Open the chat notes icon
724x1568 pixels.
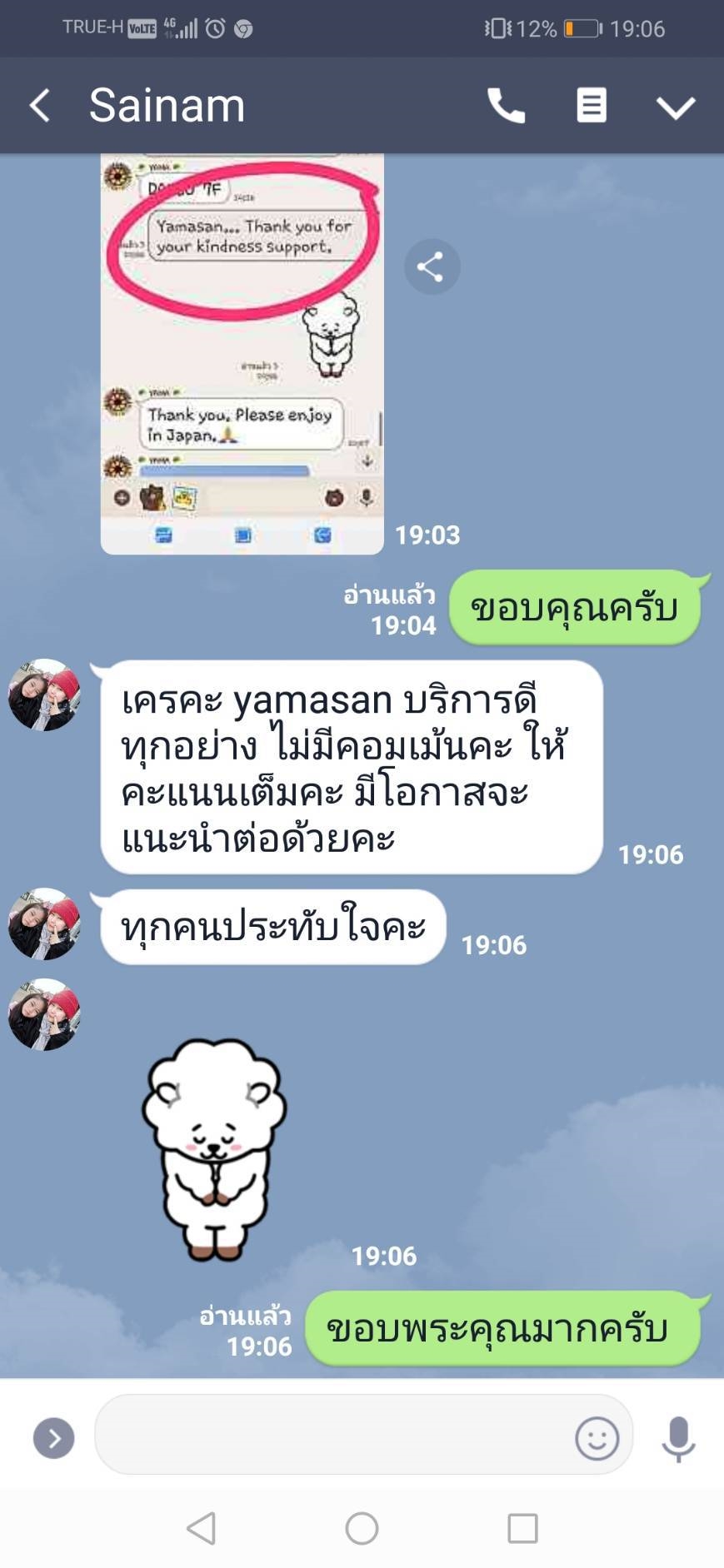tap(592, 106)
